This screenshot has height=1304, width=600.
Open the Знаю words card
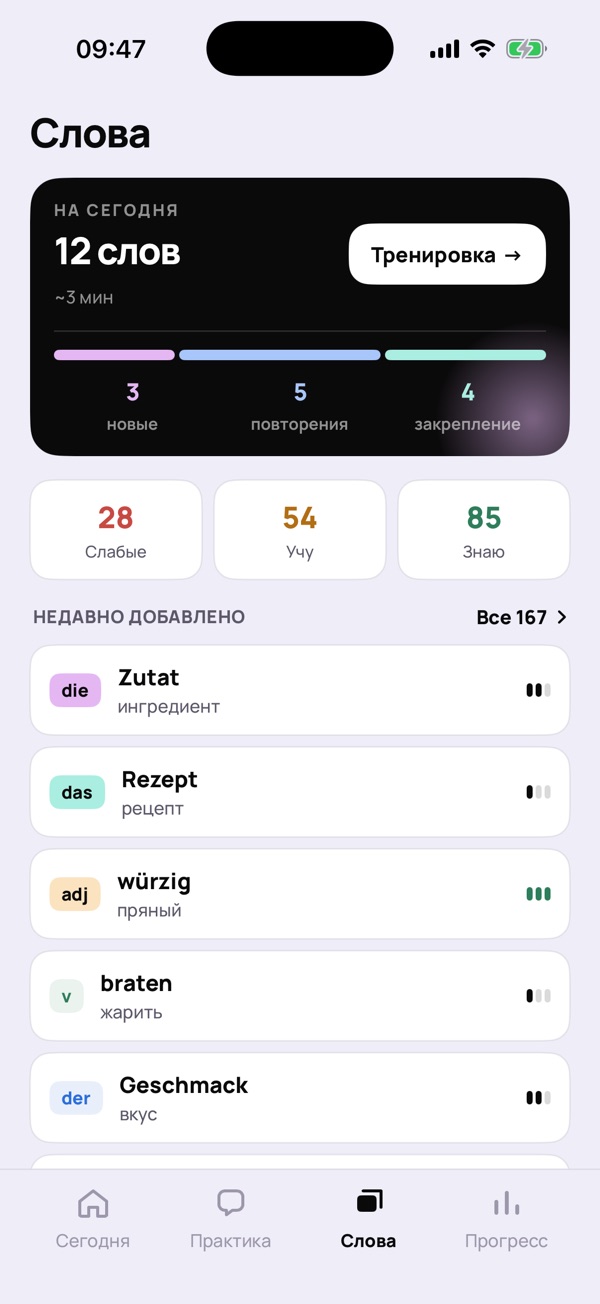click(x=484, y=530)
